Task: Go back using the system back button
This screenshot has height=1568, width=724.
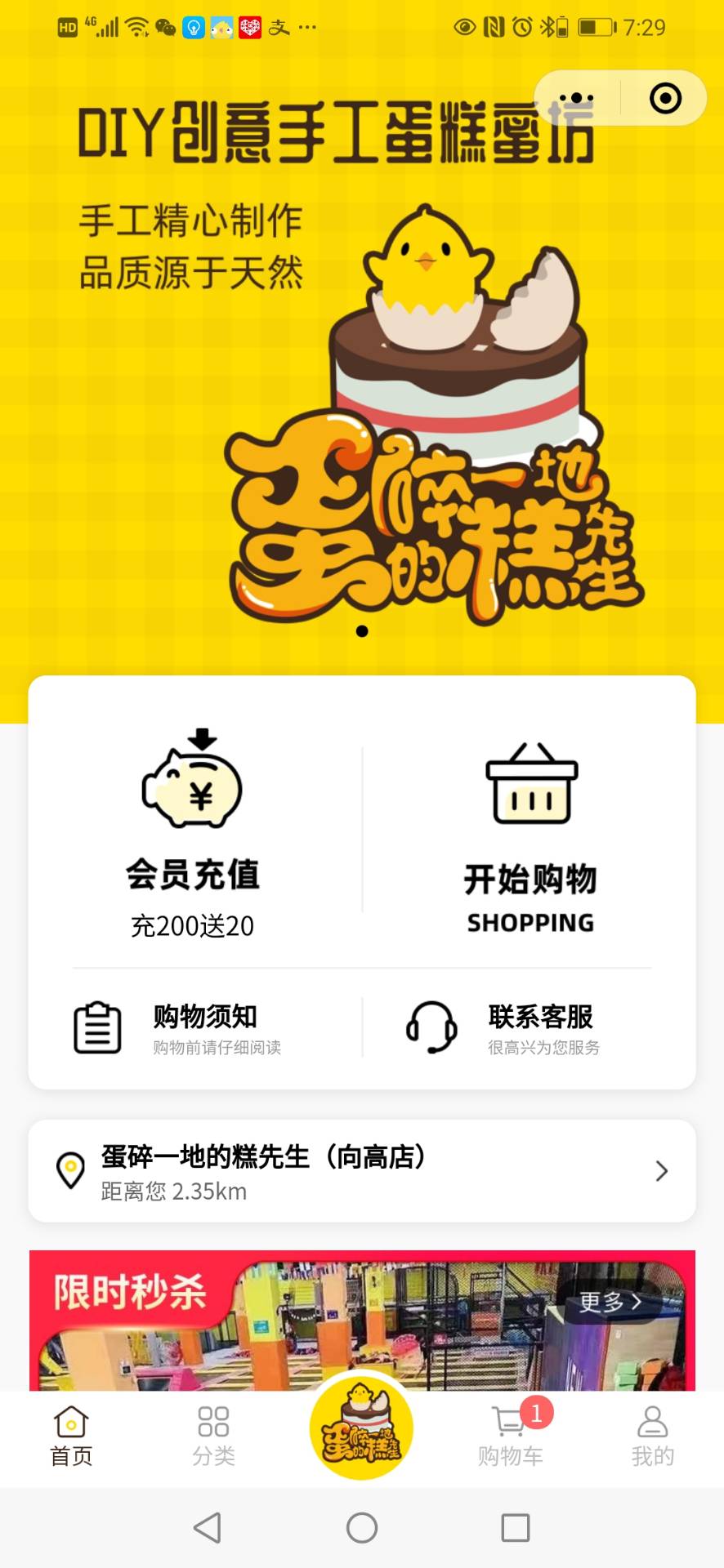Action: click(x=208, y=1527)
